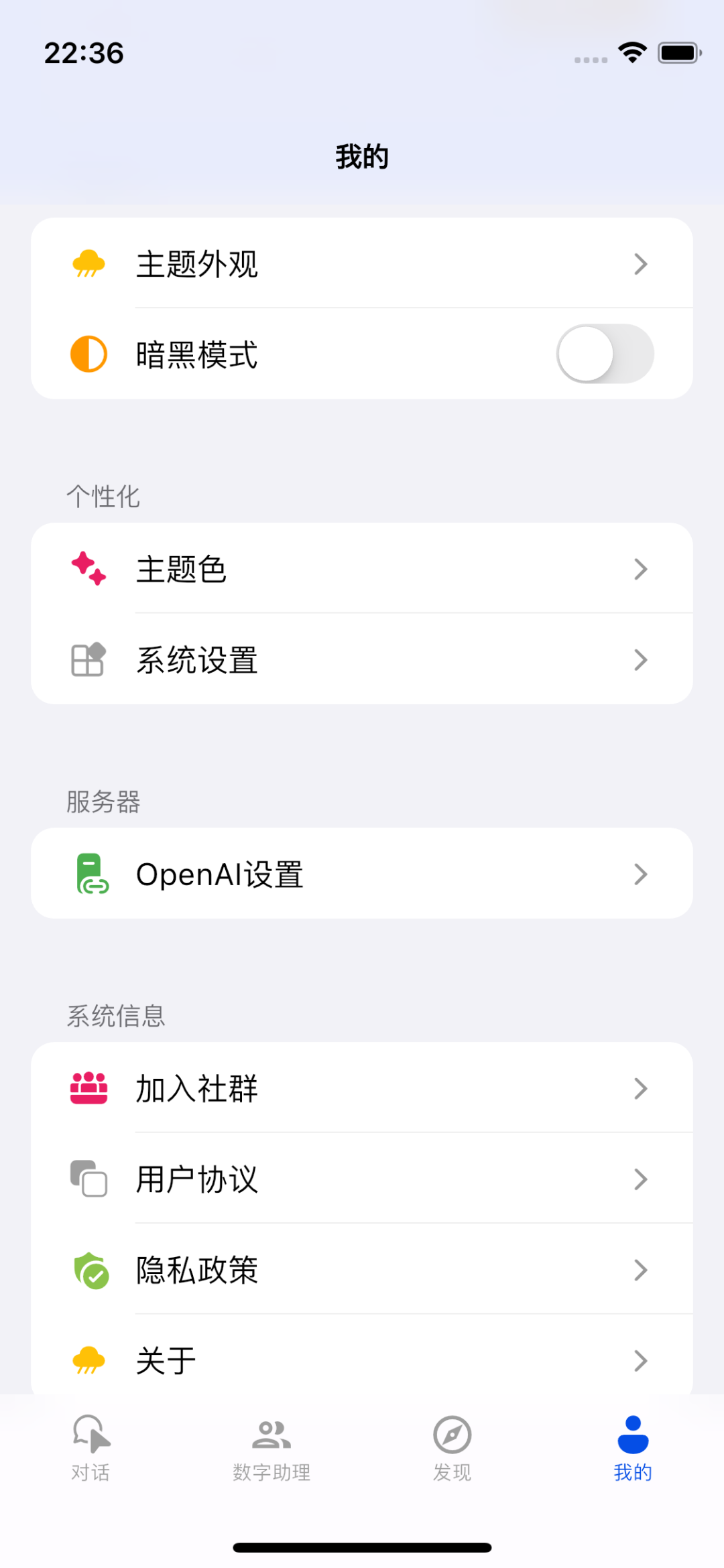Screen dimensions: 724x1568
Task: Open the 关于 about page
Action: [362, 1360]
